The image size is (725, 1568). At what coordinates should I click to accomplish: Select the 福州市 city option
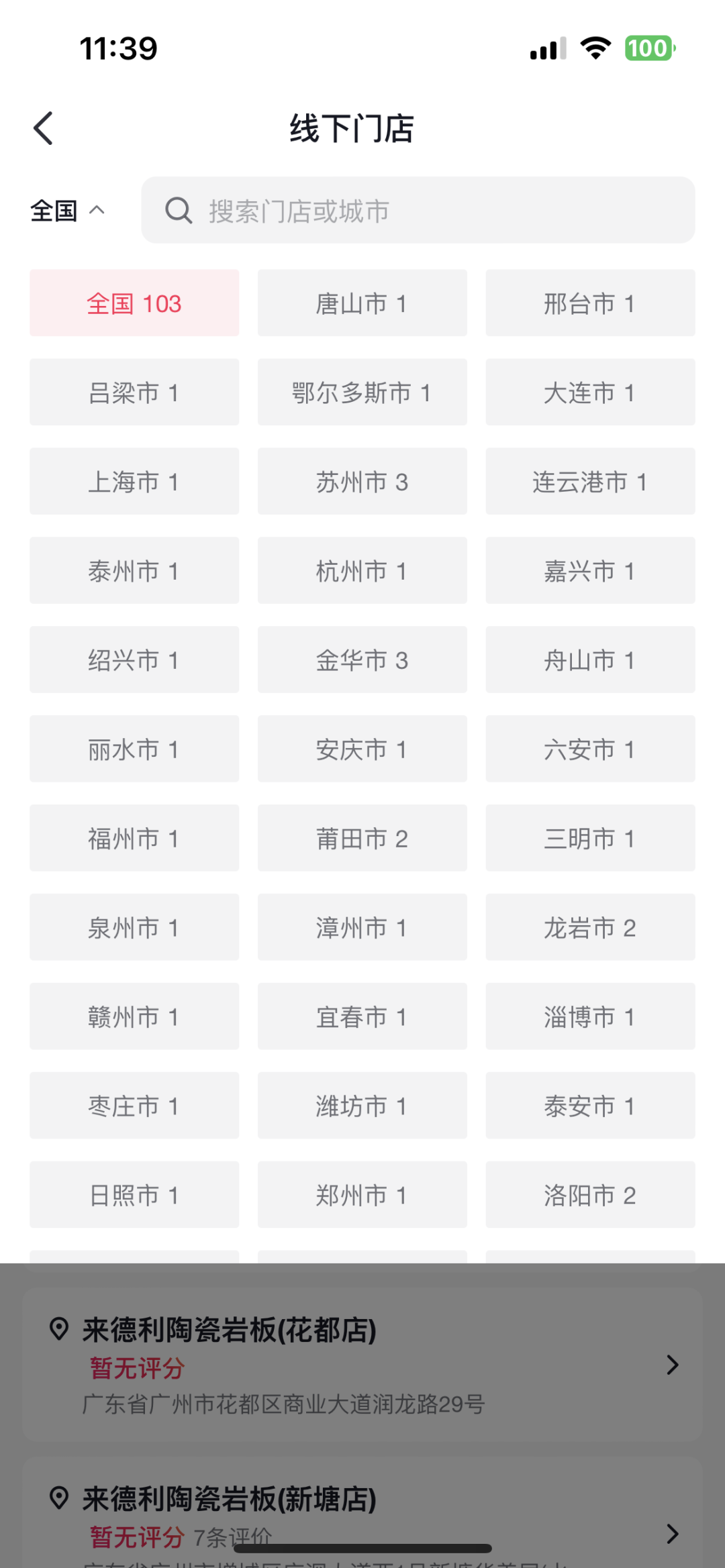pos(134,838)
